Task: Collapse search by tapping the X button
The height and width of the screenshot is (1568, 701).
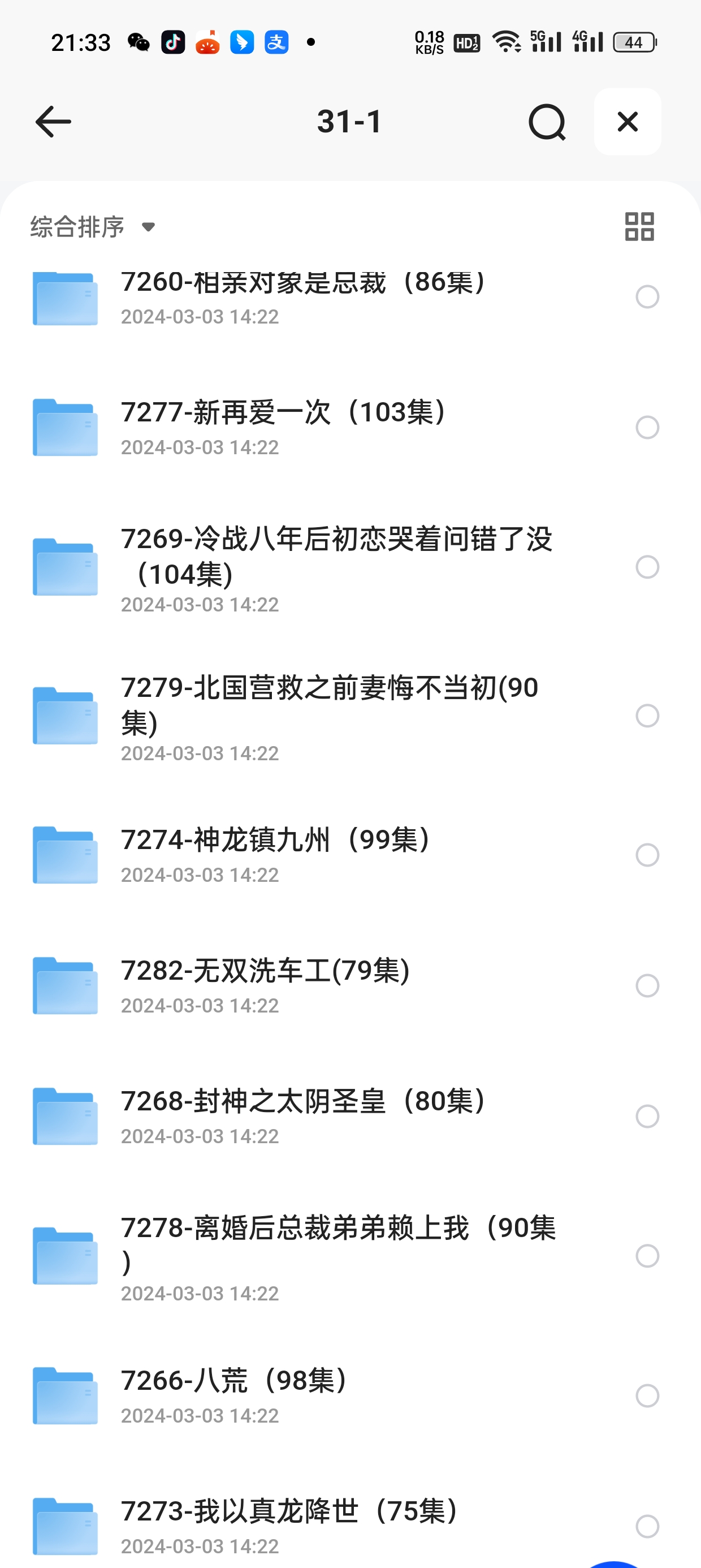Action: tap(627, 122)
